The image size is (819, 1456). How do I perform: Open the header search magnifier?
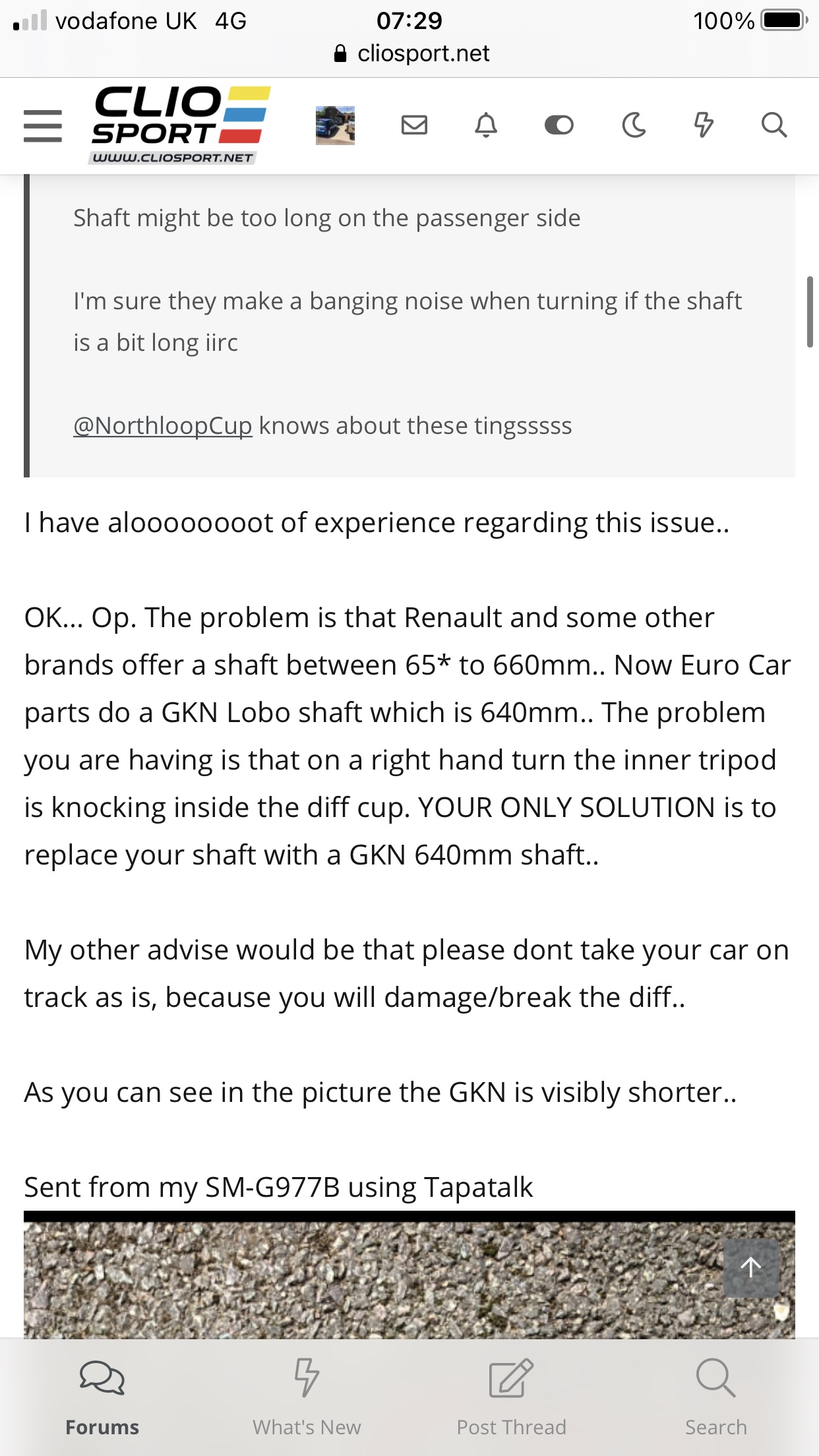773,125
